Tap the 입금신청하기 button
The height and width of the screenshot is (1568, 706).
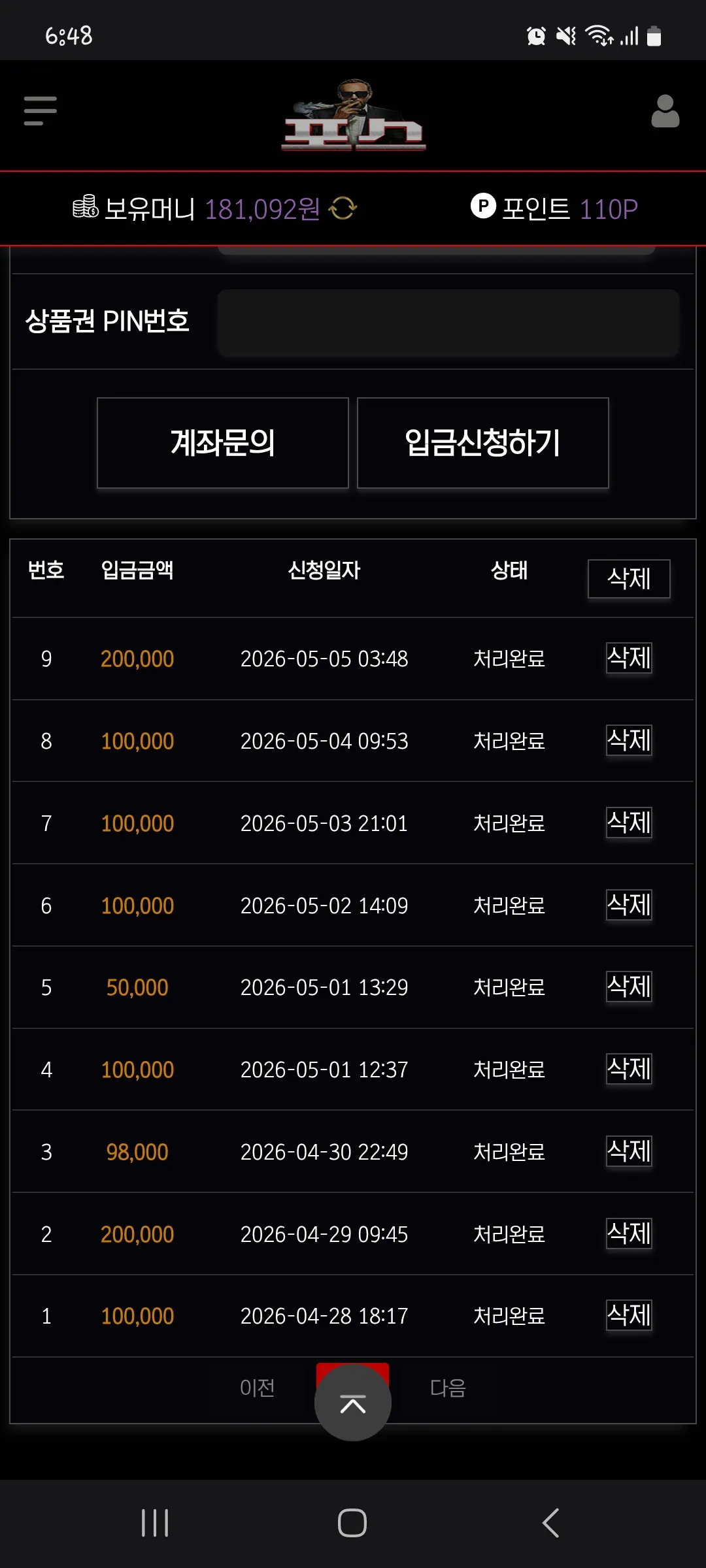[483, 443]
